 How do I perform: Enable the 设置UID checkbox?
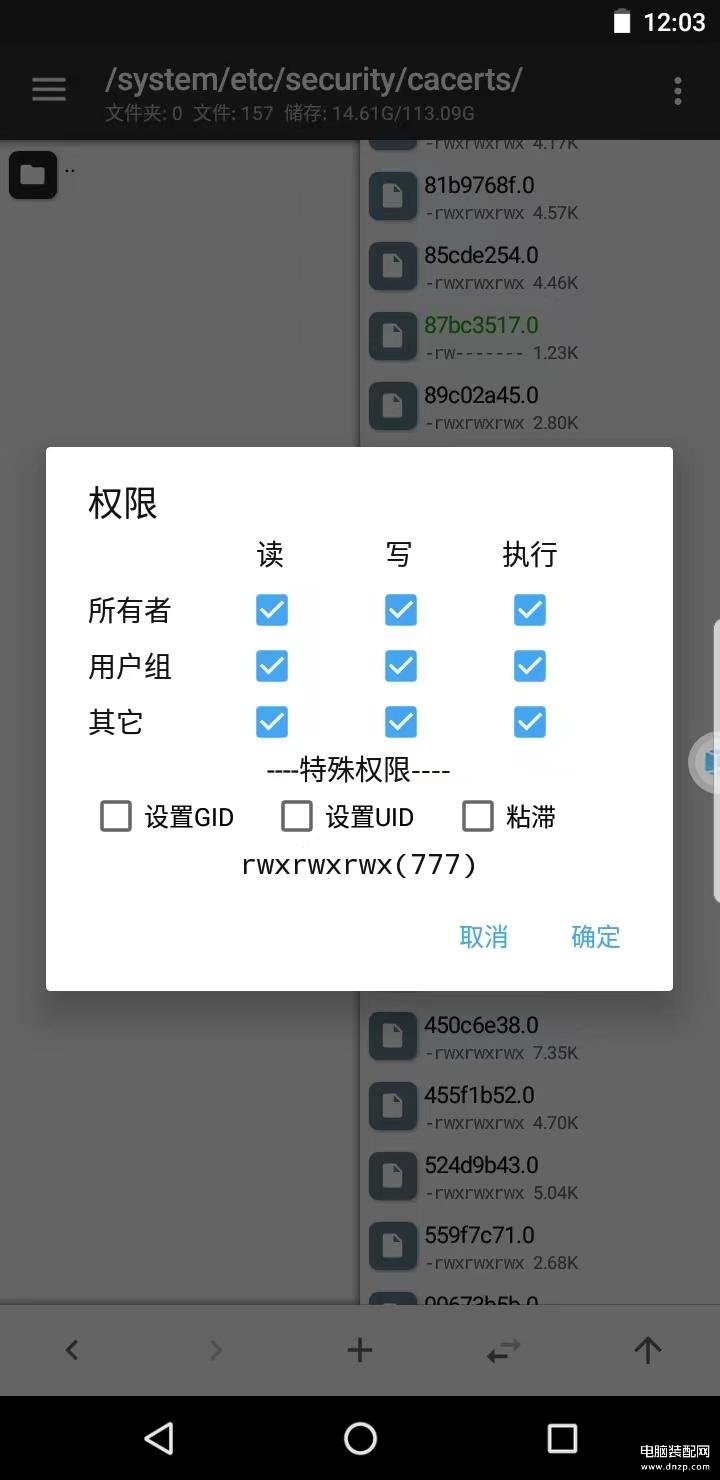297,817
